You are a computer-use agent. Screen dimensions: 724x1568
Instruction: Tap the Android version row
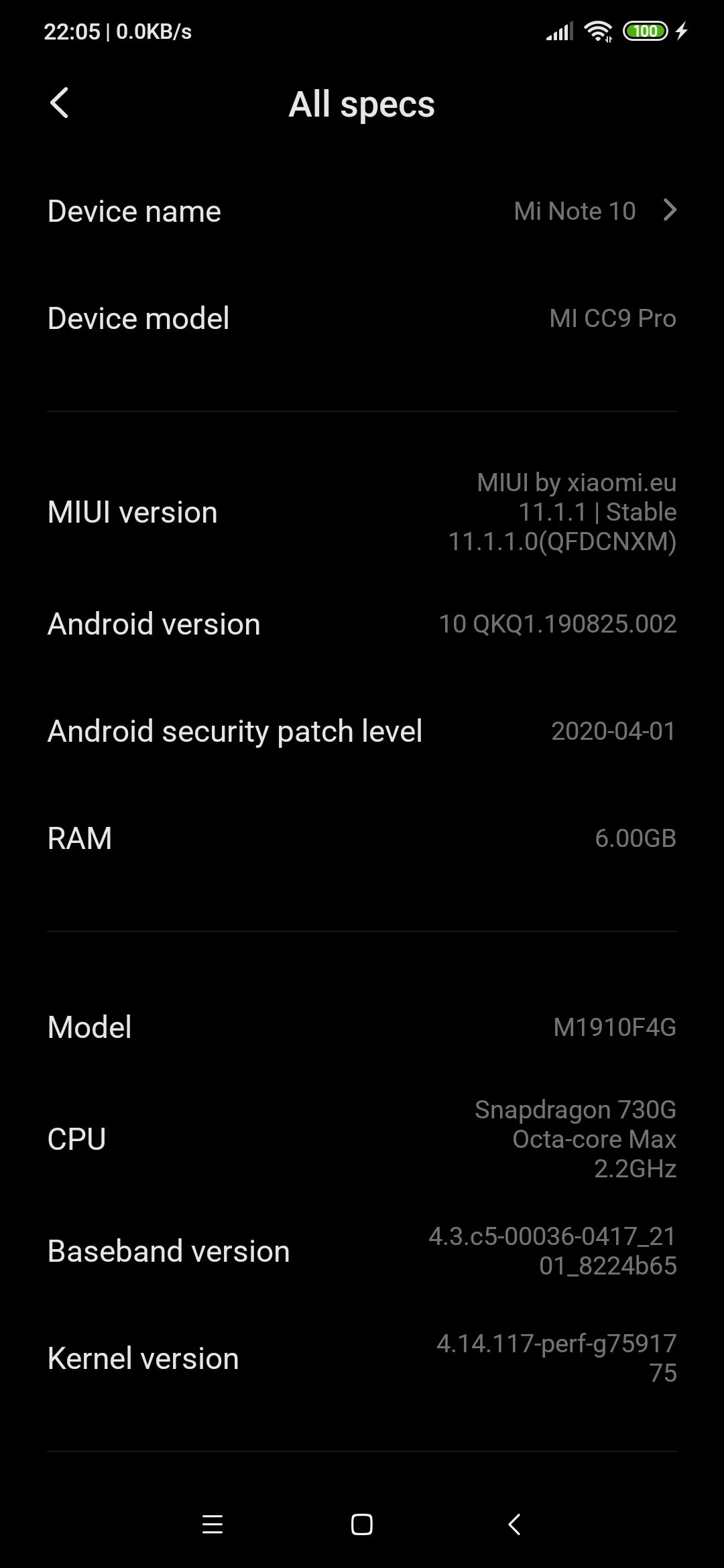(x=362, y=624)
